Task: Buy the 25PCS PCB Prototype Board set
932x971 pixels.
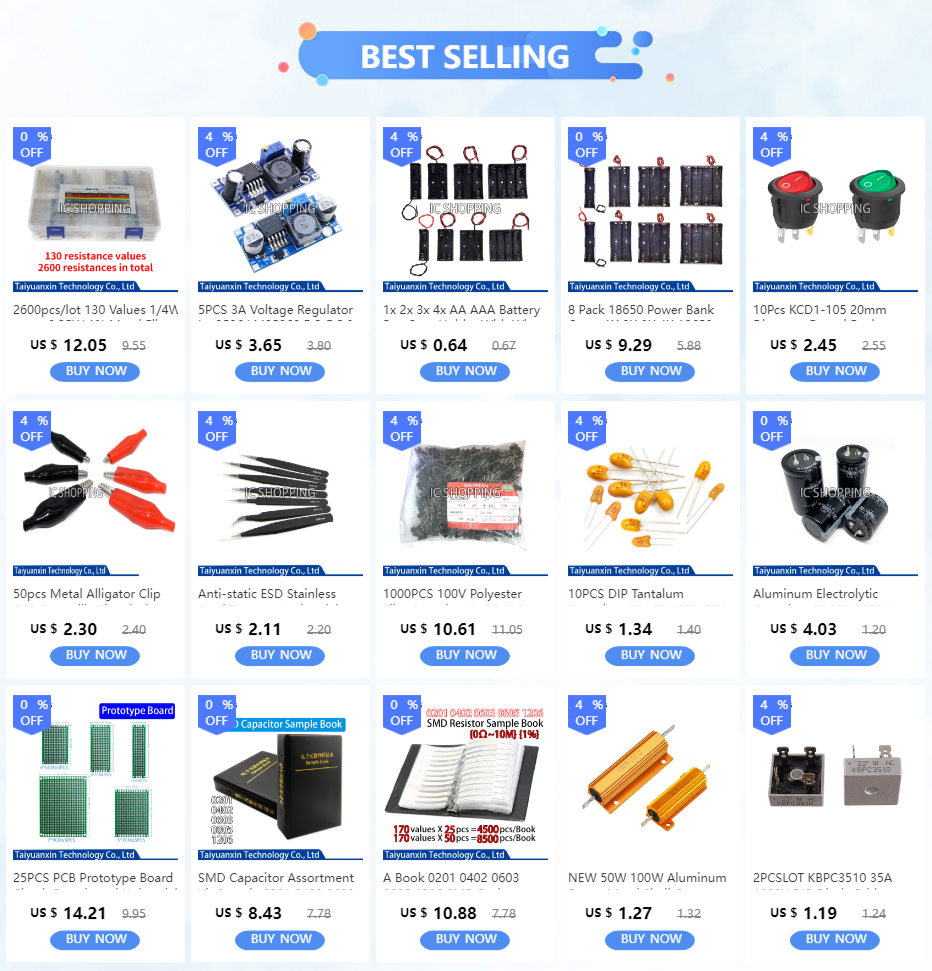Action: pyautogui.click(x=95, y=939)
